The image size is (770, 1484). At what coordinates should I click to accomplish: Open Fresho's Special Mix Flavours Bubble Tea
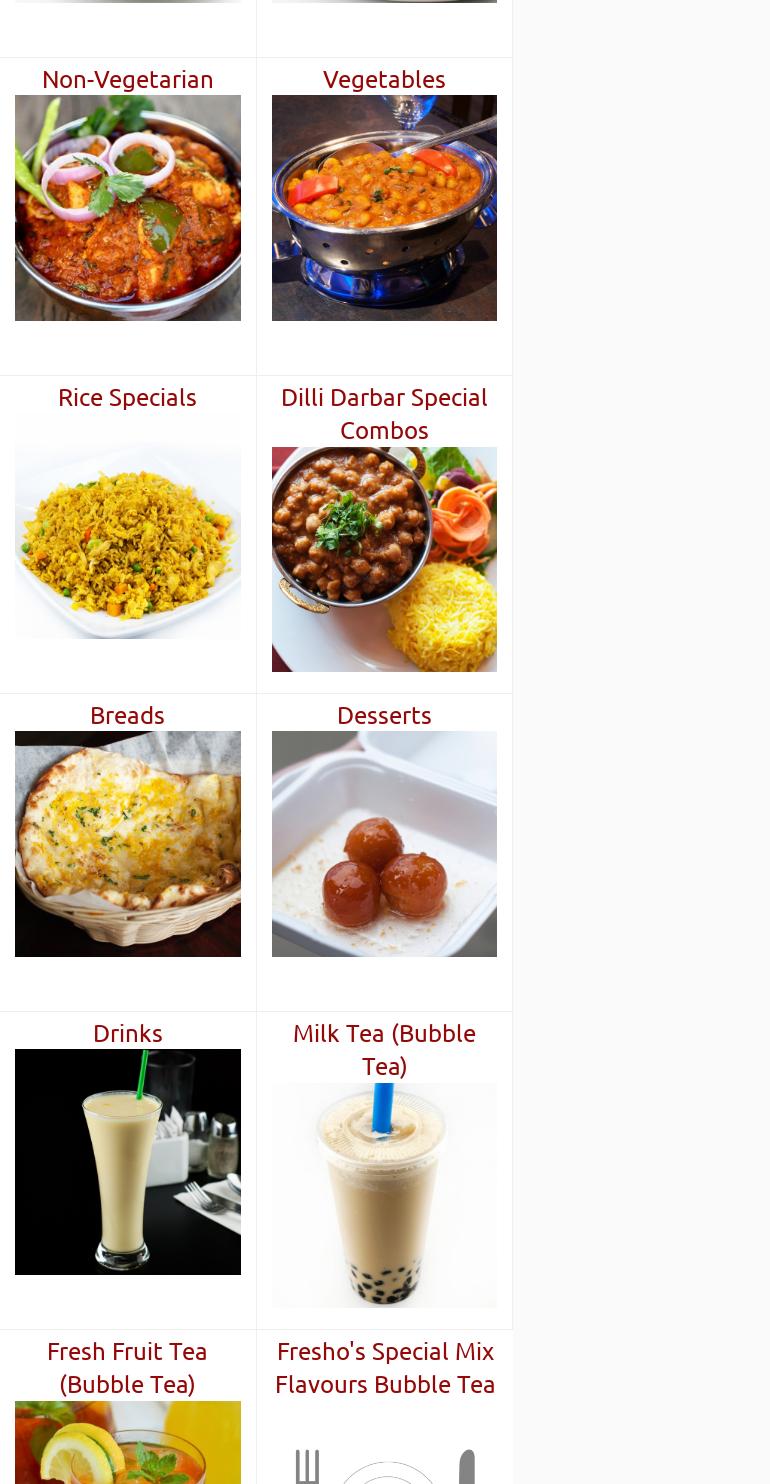[x=385, y=1367]
